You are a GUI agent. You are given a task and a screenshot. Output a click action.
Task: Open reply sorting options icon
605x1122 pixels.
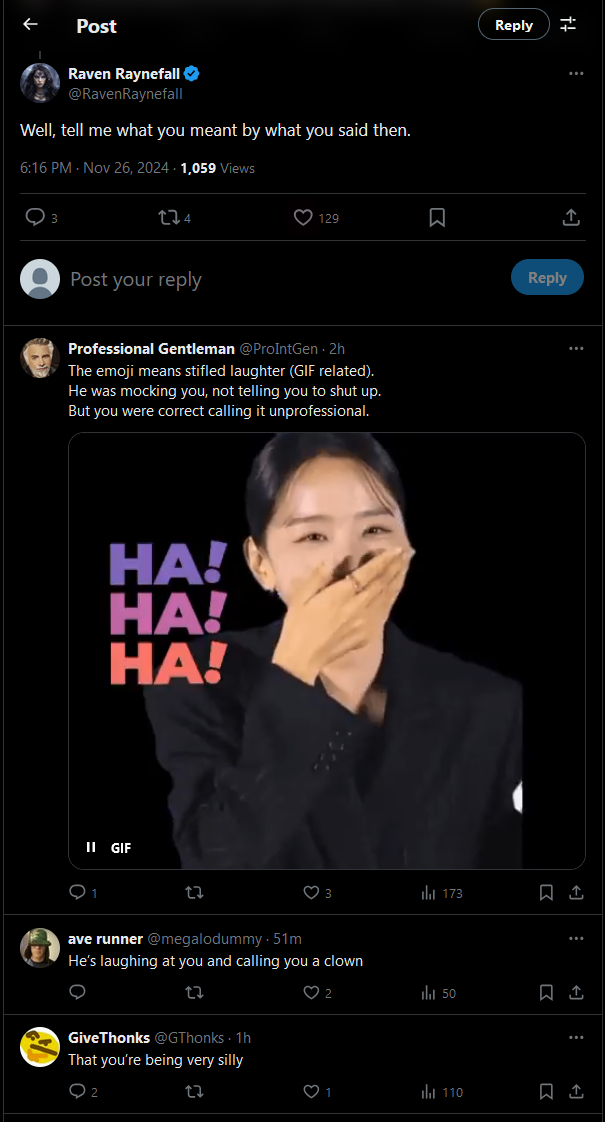tap(568, 25)
